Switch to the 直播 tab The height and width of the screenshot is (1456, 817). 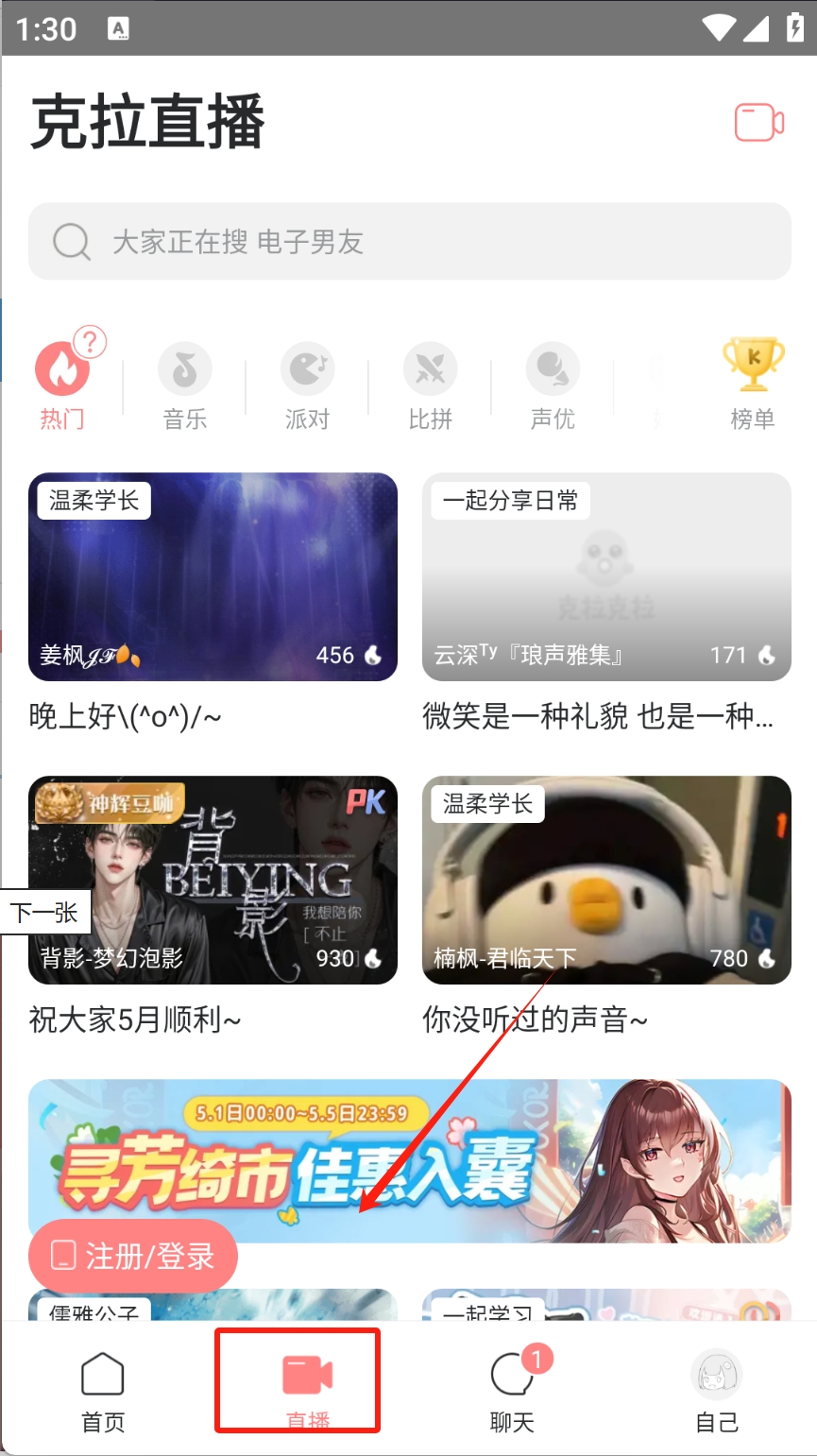coord(308,1389)
